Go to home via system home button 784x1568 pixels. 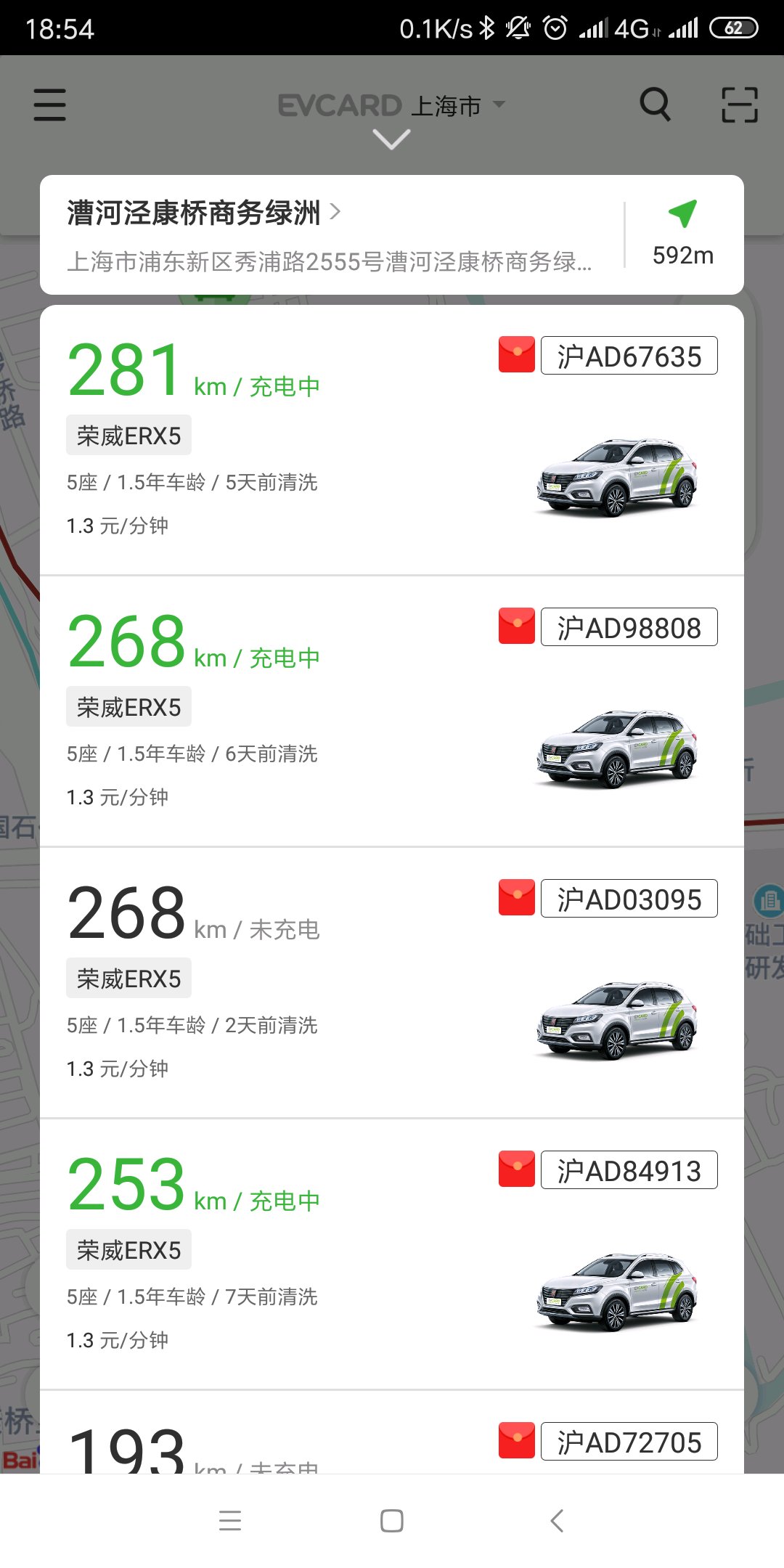click(392, 1520)
